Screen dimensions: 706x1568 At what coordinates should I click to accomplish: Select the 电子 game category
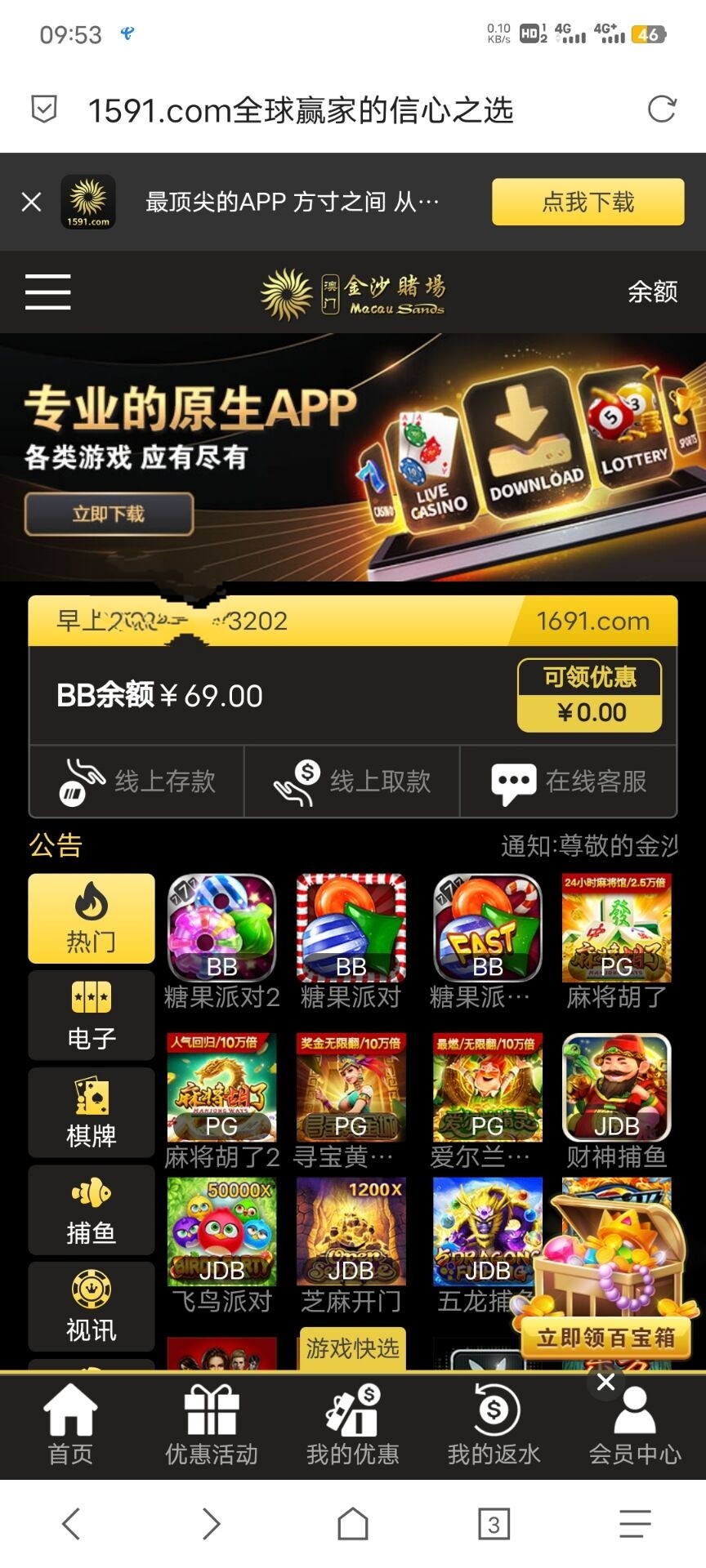click(92, 1015)
